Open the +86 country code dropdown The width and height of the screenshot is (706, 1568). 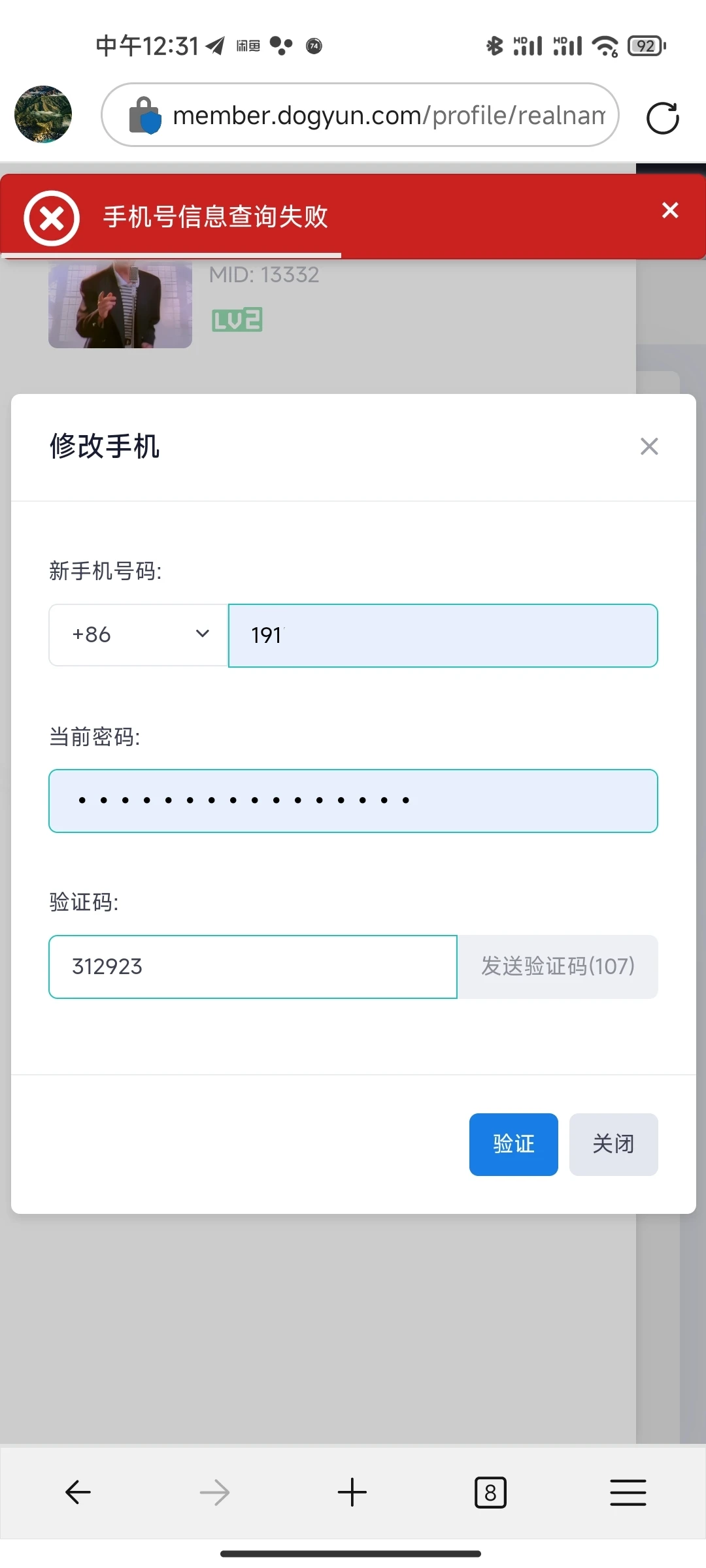coord(139,634)
